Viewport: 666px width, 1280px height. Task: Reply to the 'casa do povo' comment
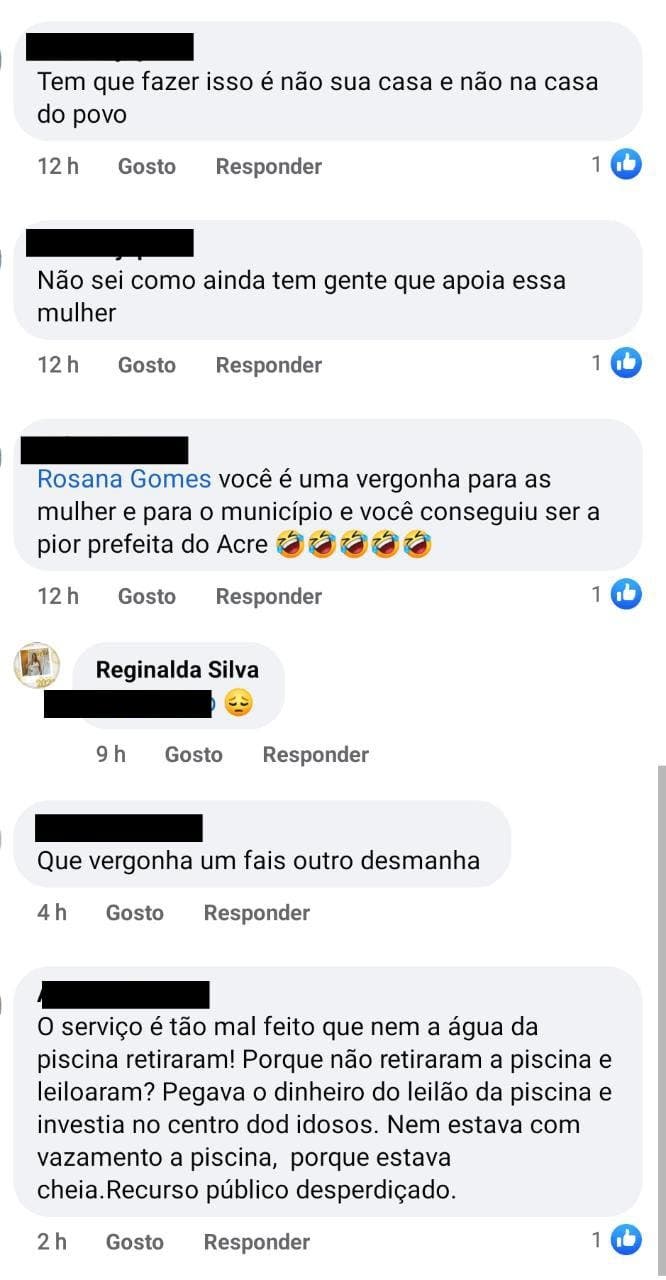pos(268,167)
